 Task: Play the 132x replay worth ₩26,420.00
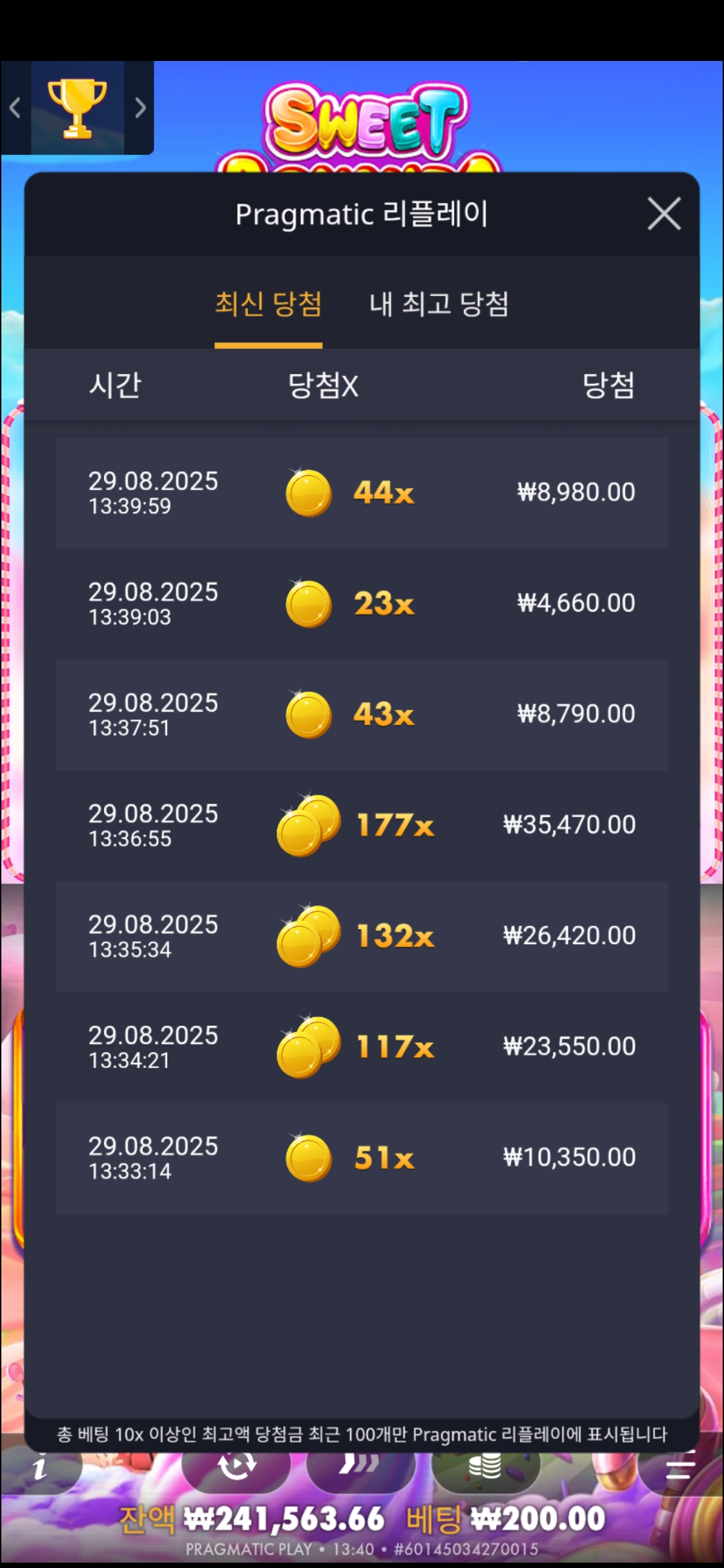[362, 936]
